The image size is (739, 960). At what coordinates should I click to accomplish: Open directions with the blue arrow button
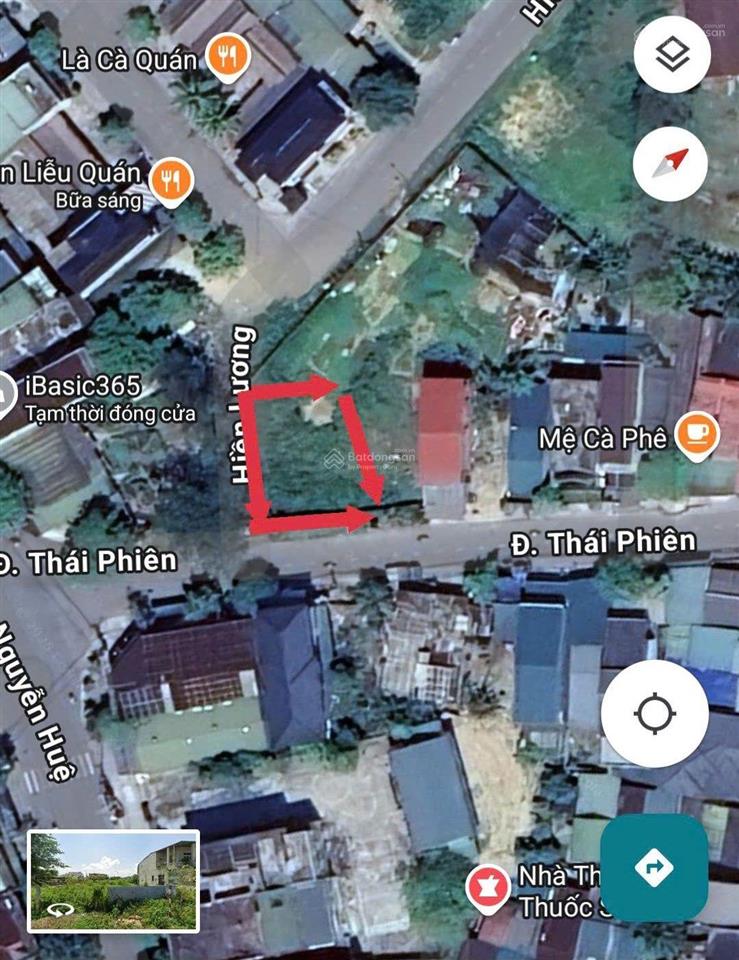pyautogui.click(x=655, y=867)
